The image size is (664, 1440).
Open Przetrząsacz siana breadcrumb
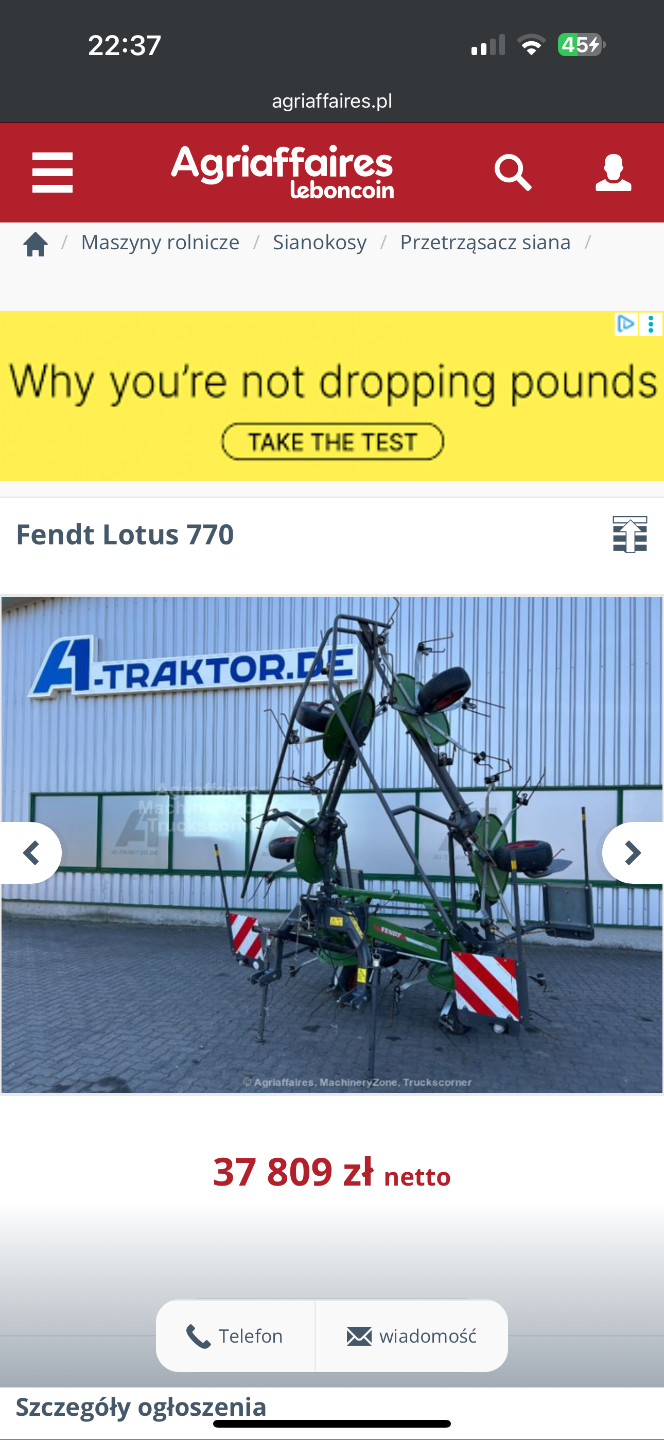485,242
